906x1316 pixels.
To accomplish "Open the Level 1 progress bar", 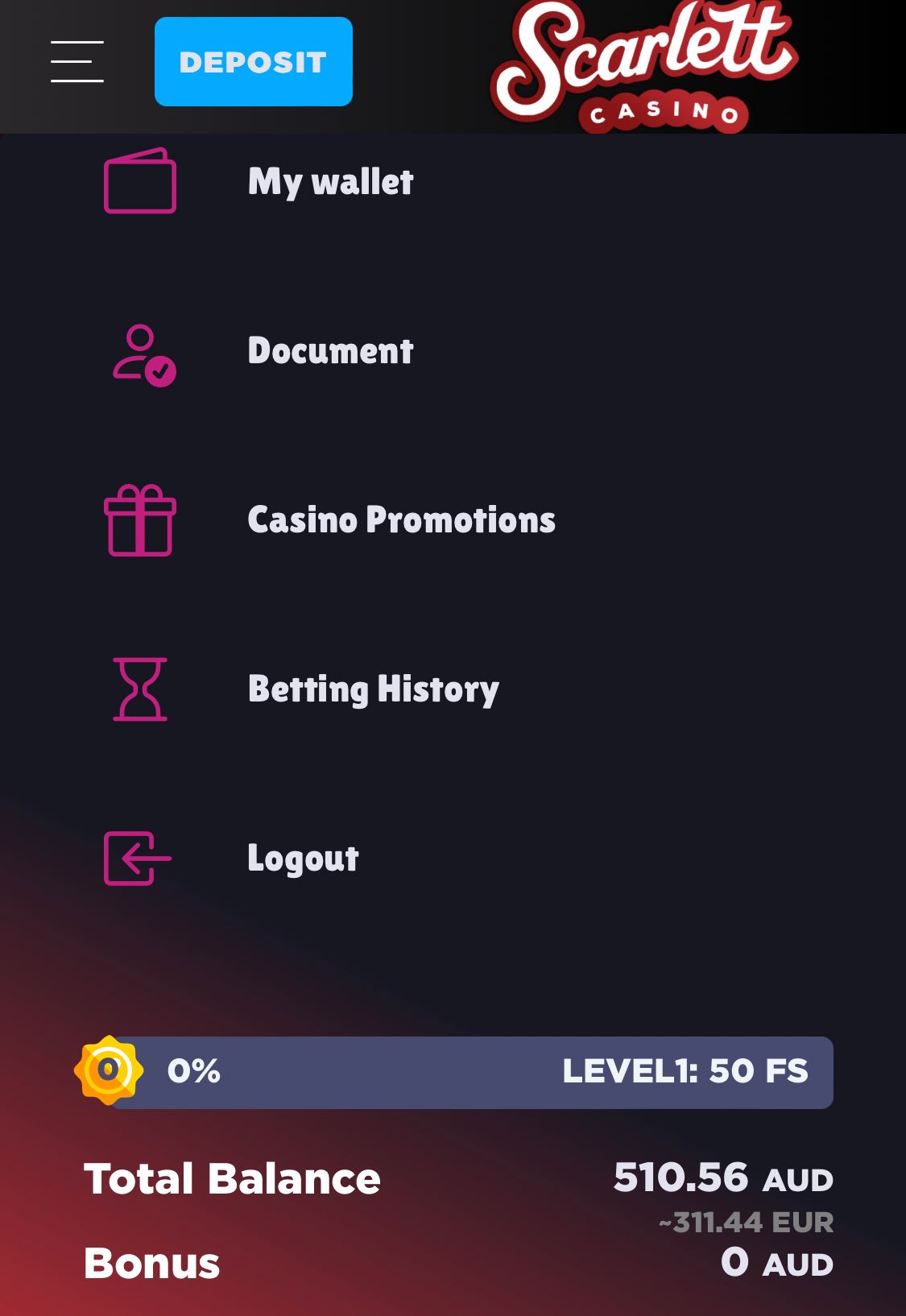I will [x=470, y=1072].
